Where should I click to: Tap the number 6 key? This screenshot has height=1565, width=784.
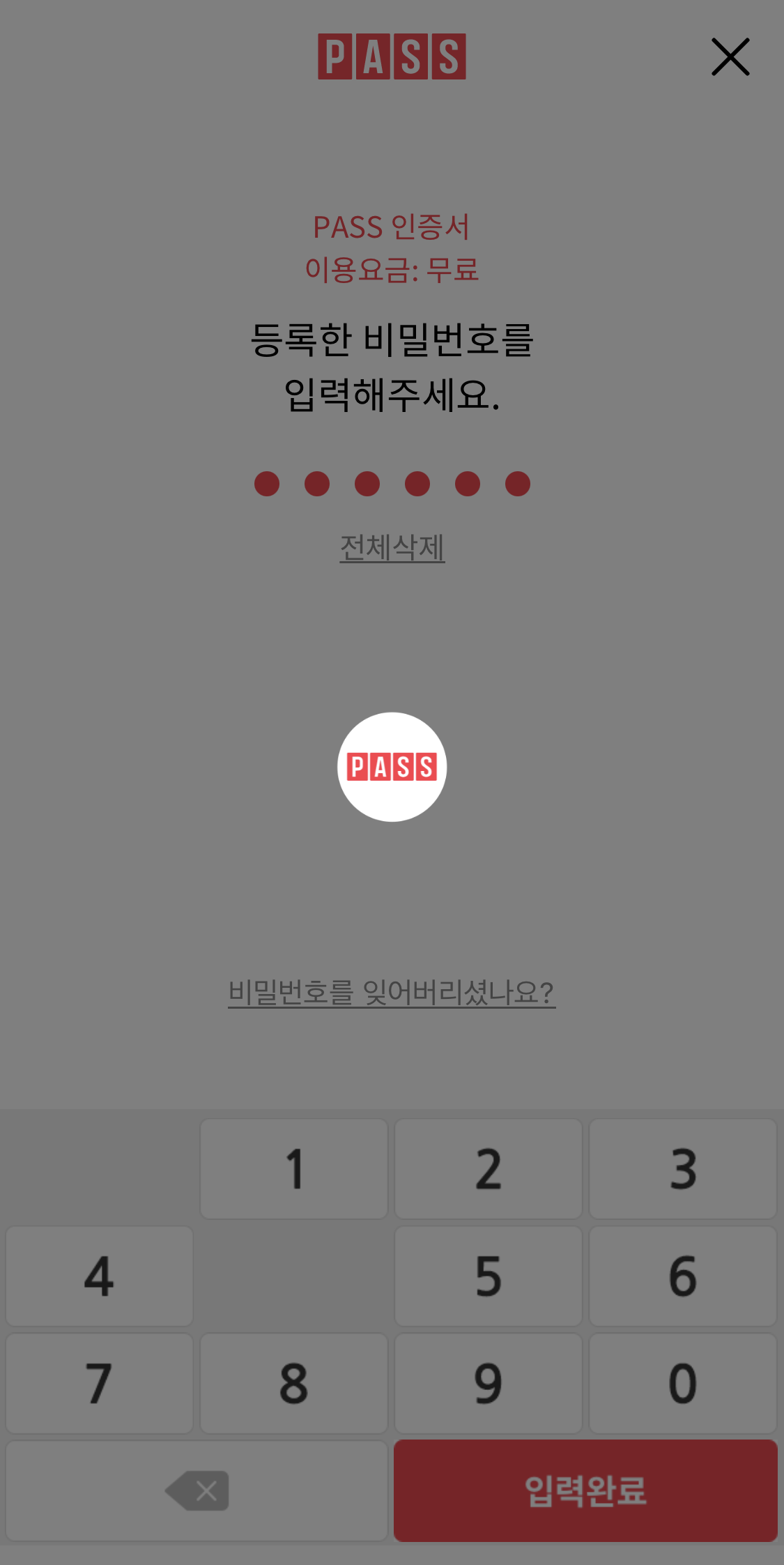682,1276
